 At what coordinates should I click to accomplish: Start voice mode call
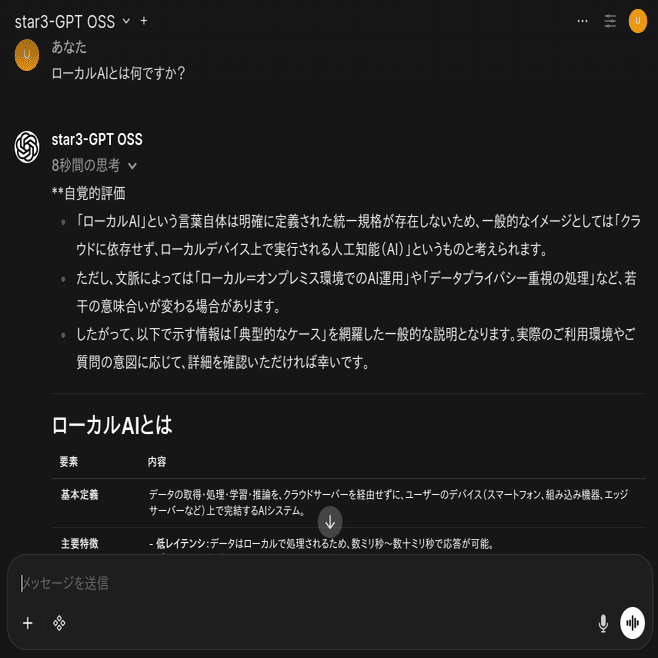[632, 623]
